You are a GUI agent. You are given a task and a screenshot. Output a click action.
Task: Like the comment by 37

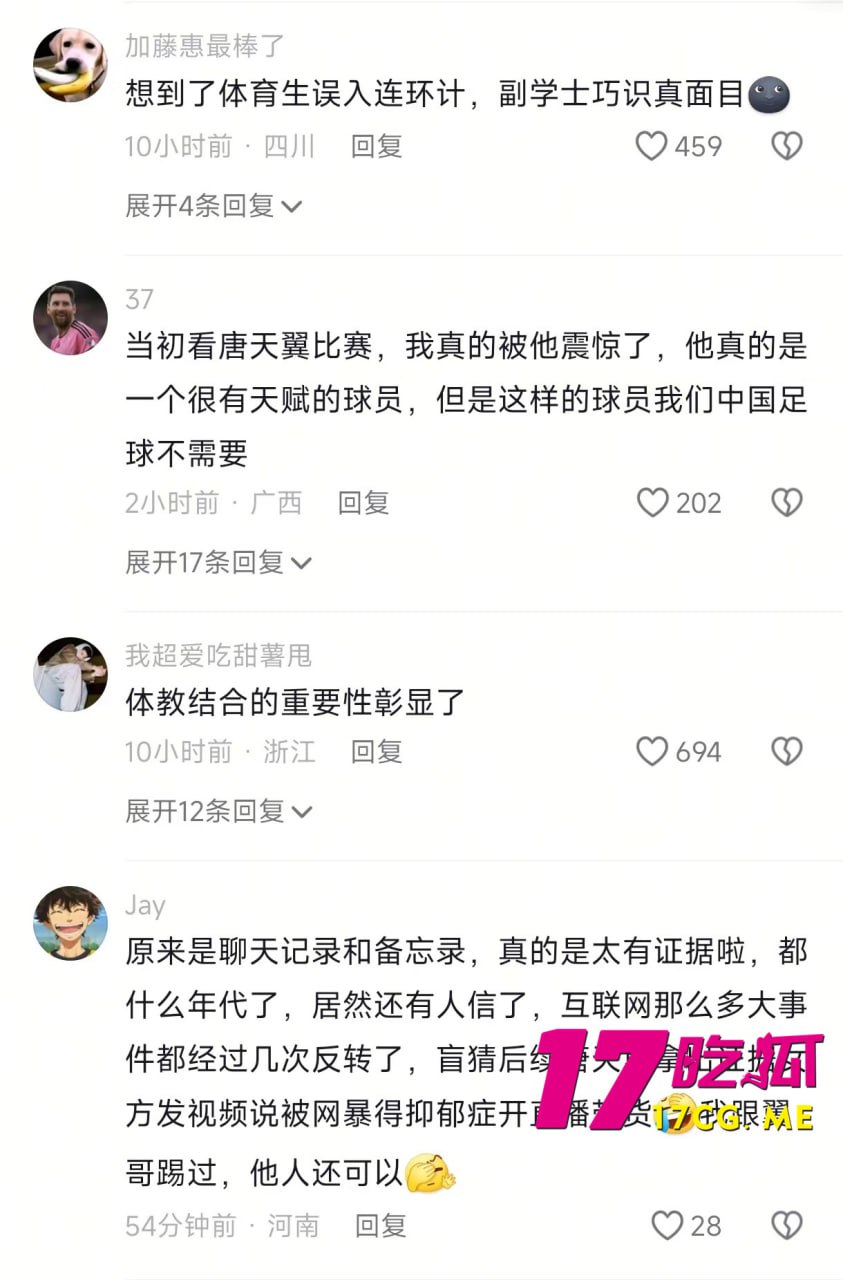tap(652, 502)
